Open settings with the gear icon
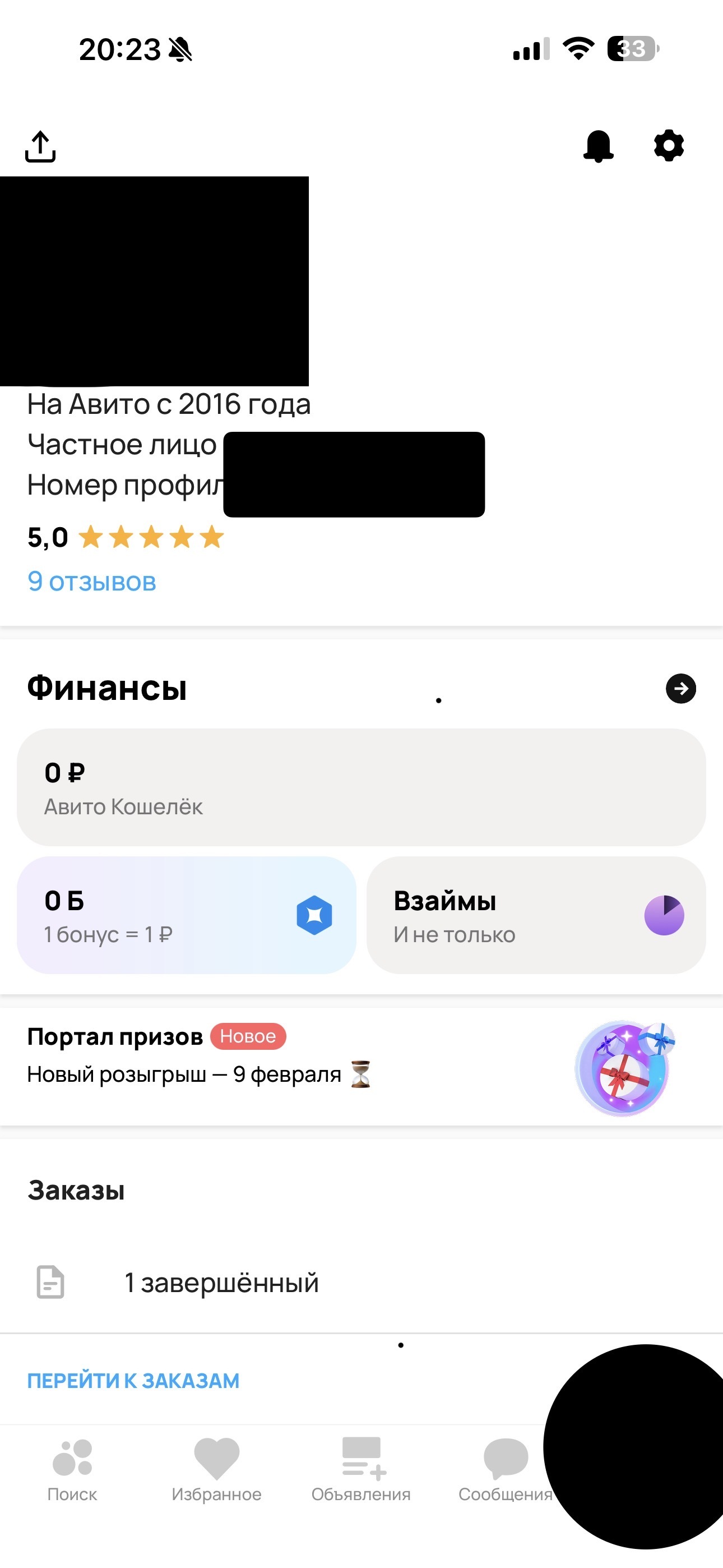This screenshot has height=1568, width=723. (669, 145)
